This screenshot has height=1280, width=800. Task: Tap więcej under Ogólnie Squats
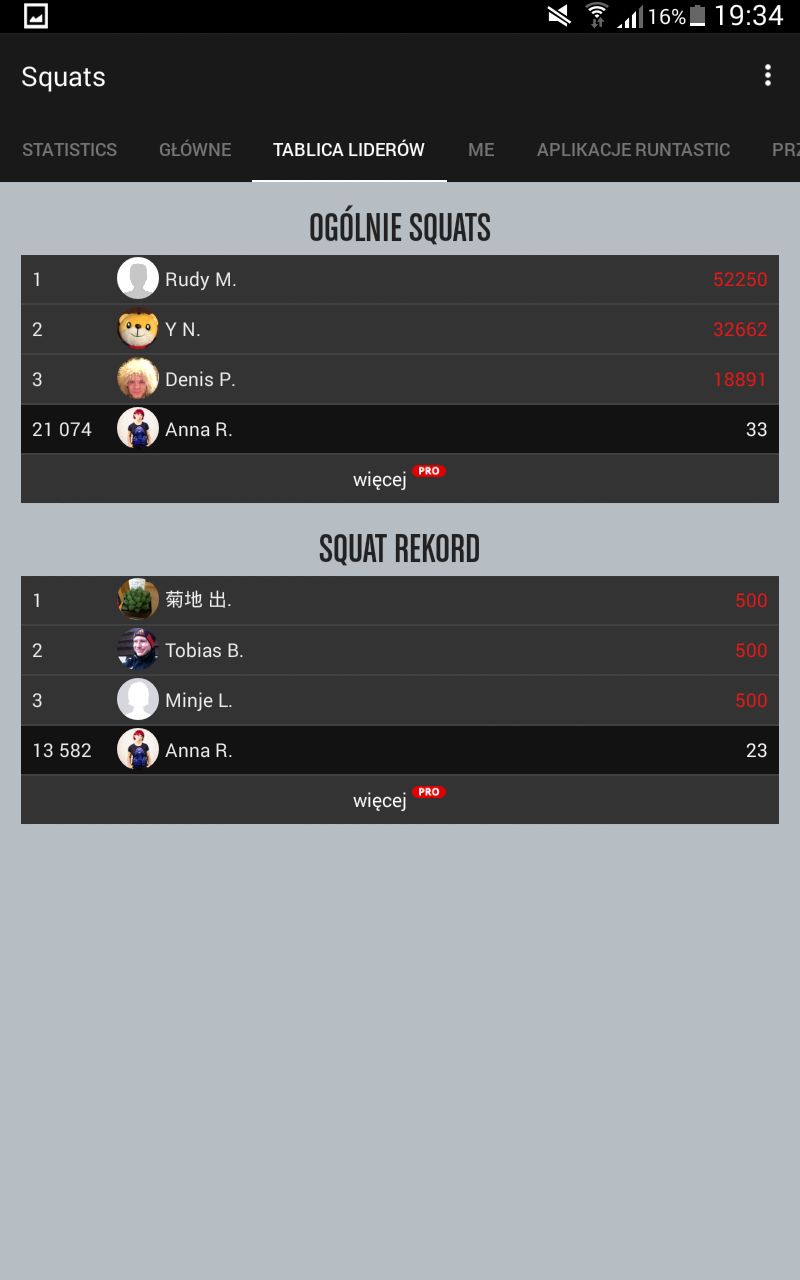coord(400,479)
